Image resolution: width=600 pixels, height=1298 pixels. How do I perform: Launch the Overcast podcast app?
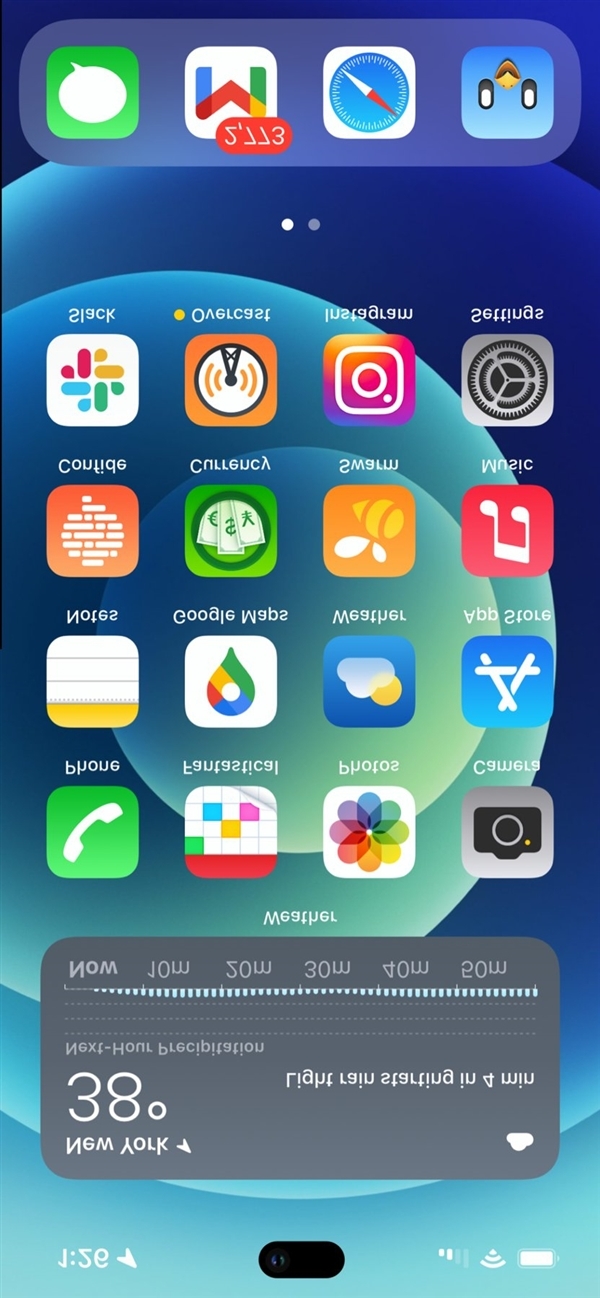pos(231,380)
